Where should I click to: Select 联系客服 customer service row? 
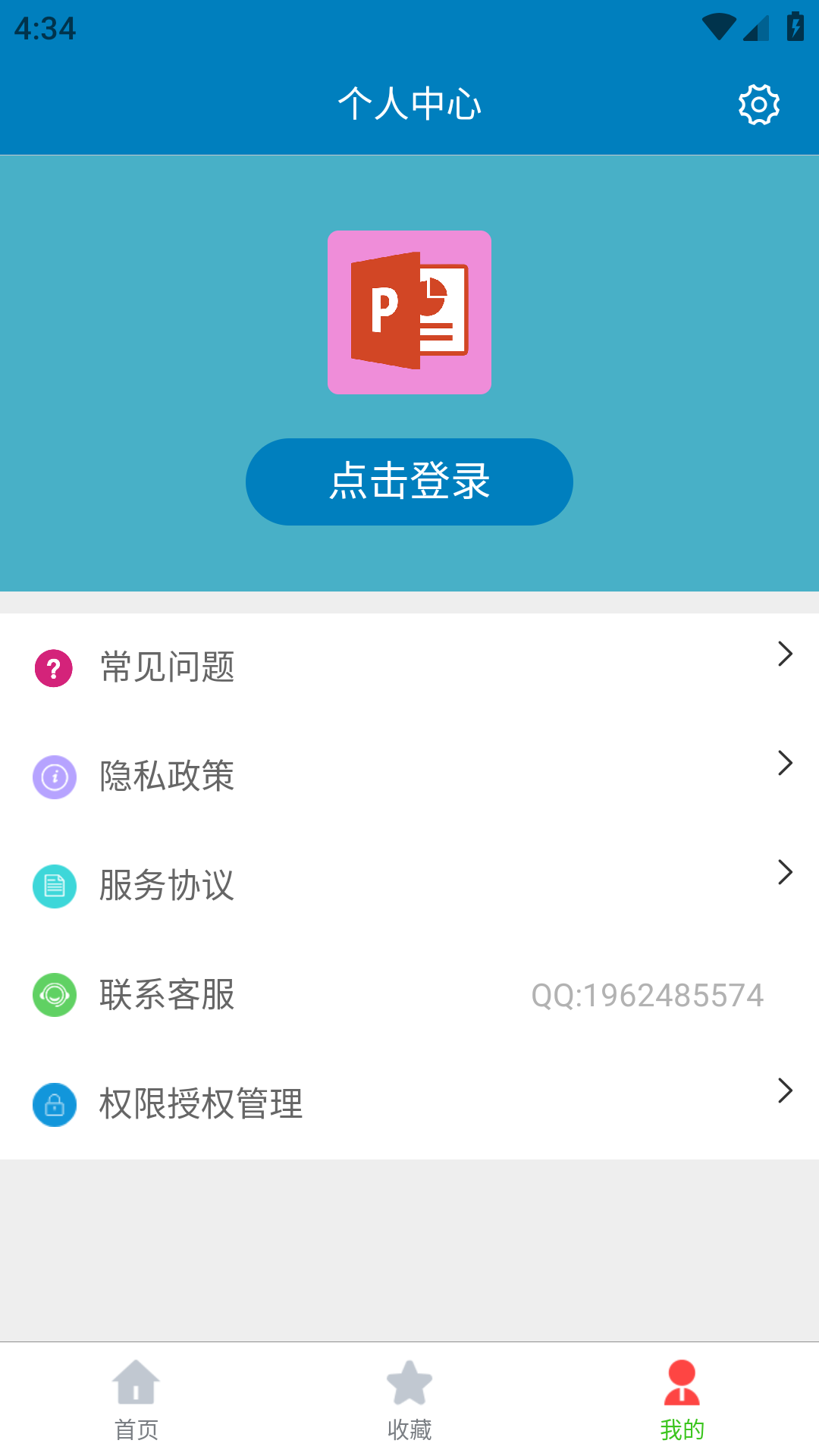click(x=409, y=995)
